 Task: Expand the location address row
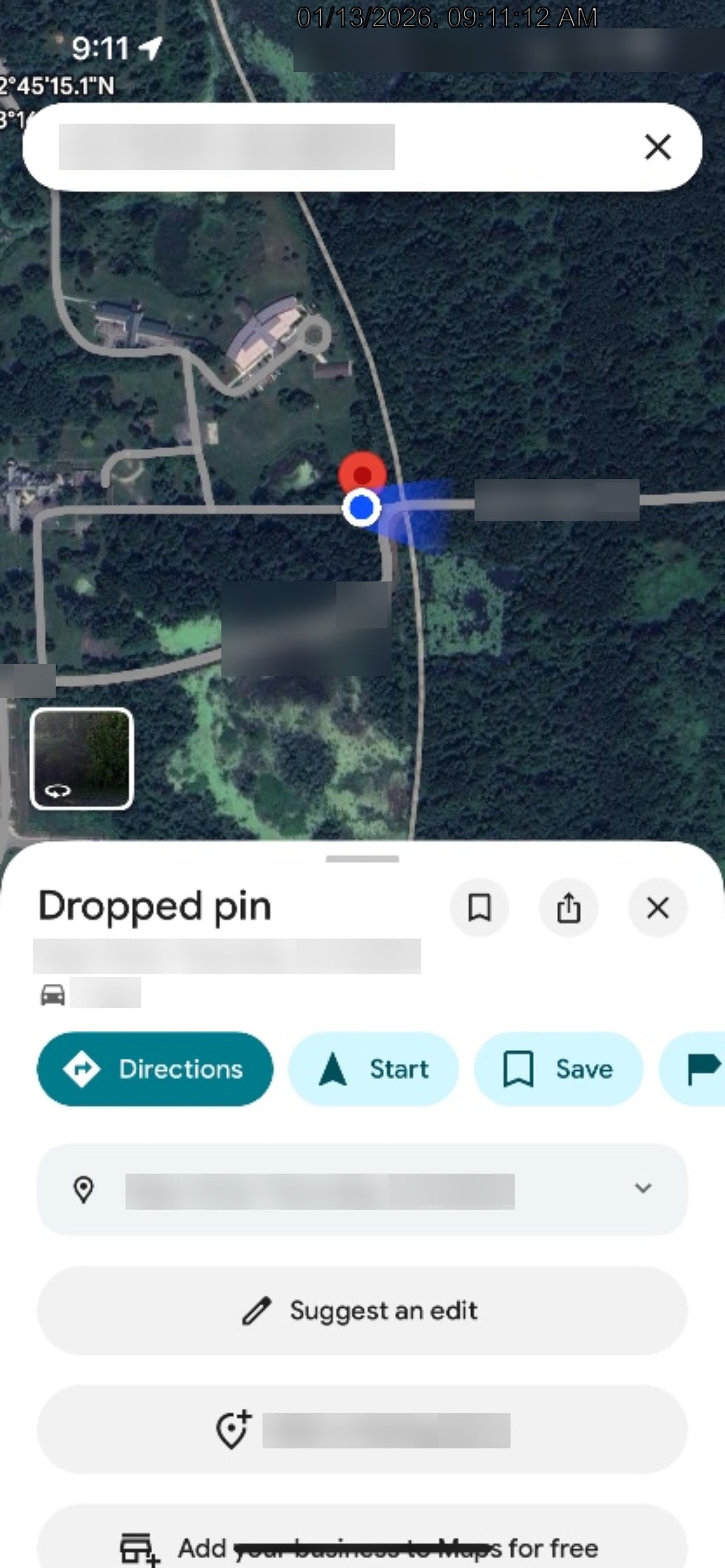click(643, 1188)
